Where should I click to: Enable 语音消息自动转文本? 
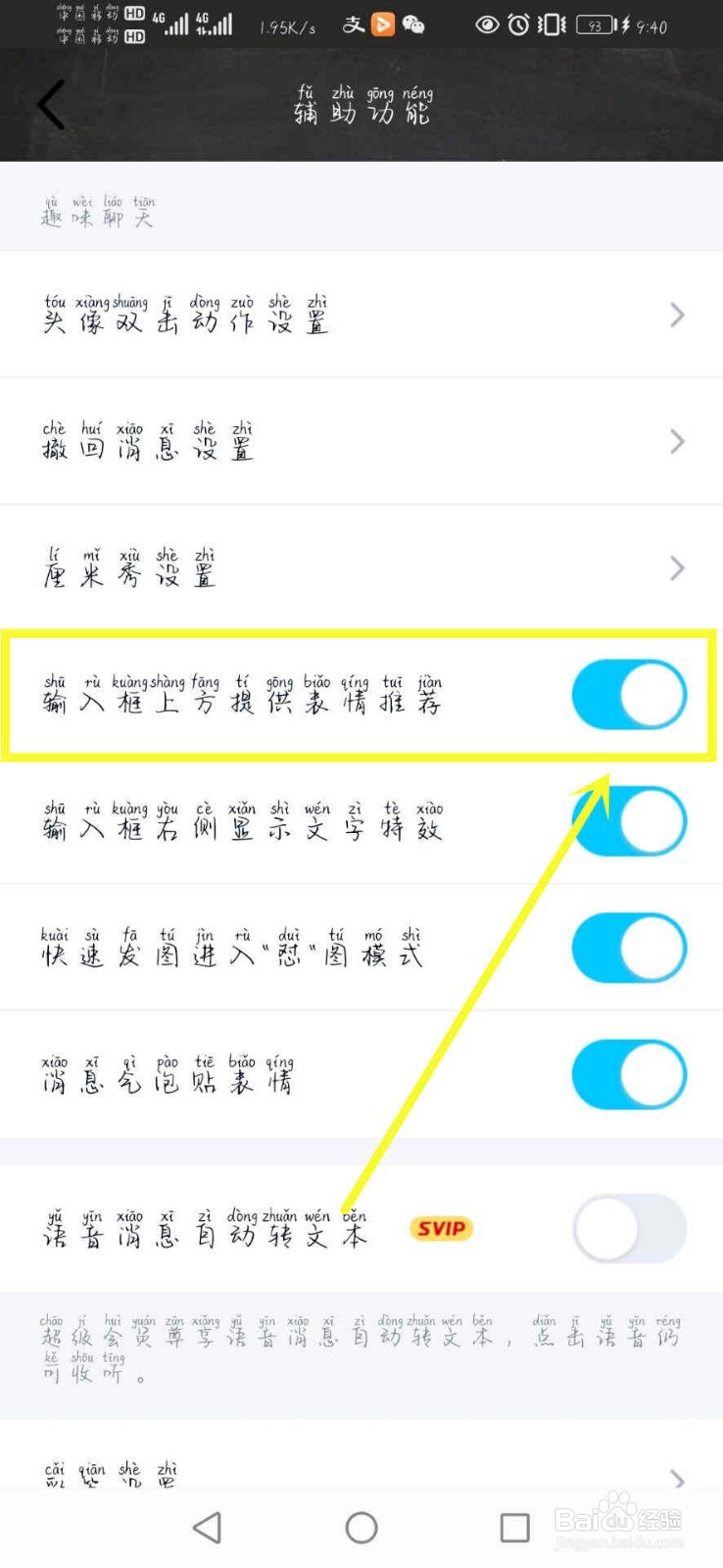(628, 1229)
